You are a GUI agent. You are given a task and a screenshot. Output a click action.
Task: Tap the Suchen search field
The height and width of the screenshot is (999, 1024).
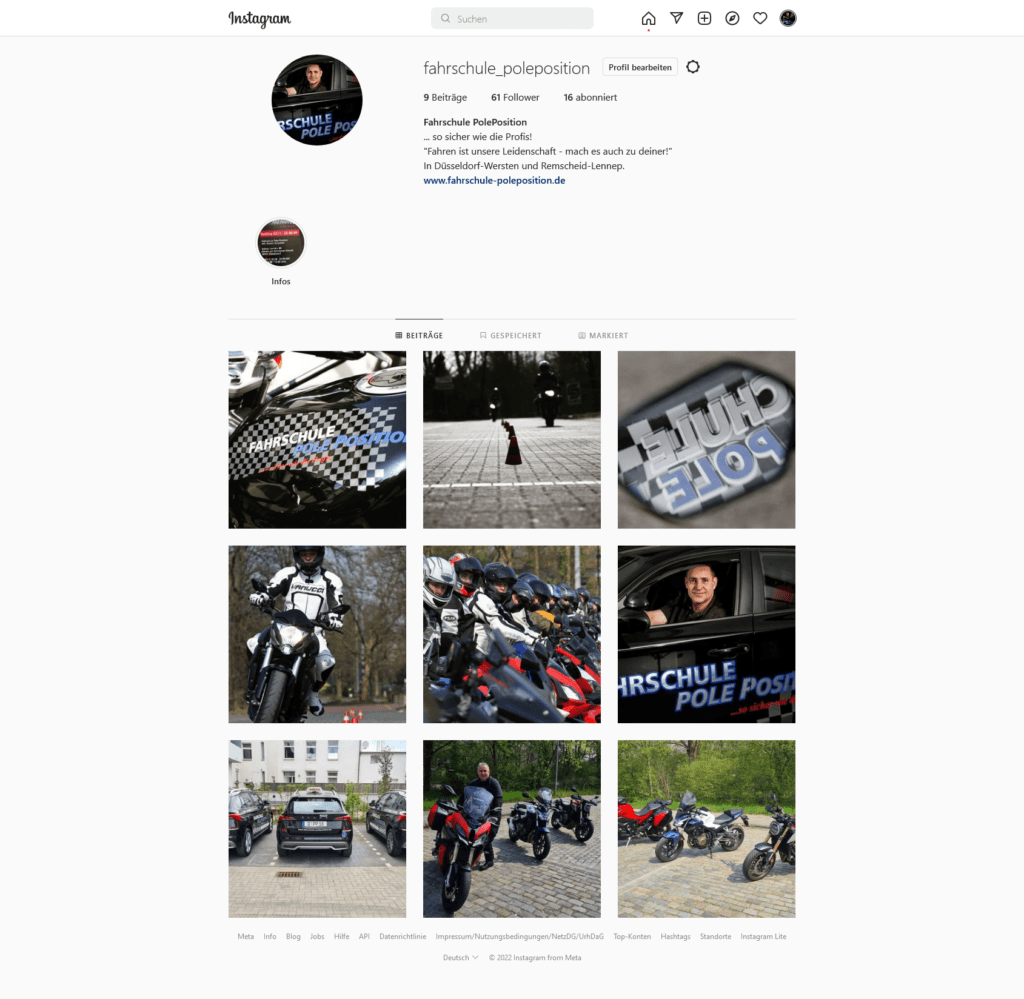point(515,18)
